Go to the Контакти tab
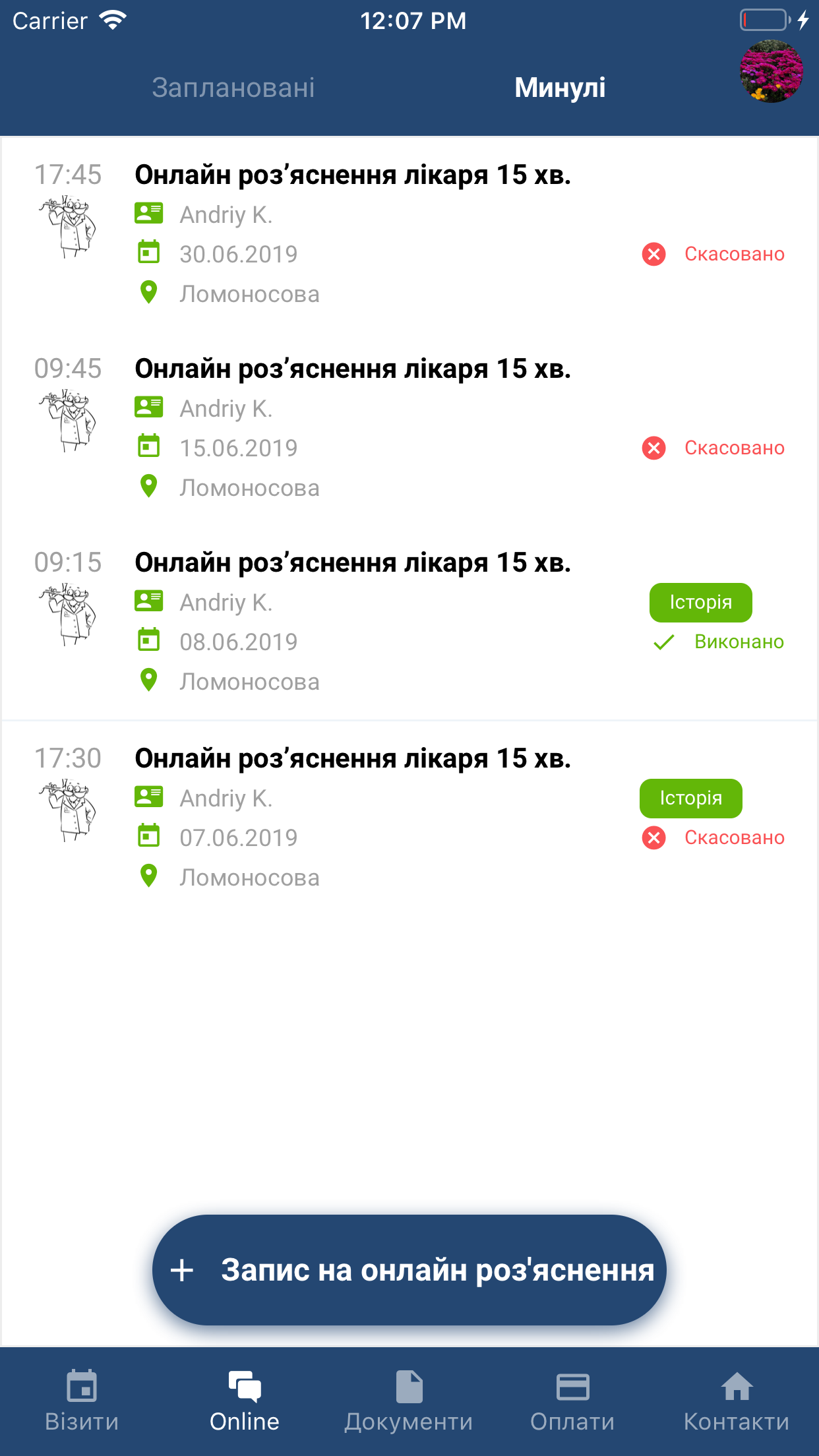The image size is (819, 1456). tap(737, 1401)
